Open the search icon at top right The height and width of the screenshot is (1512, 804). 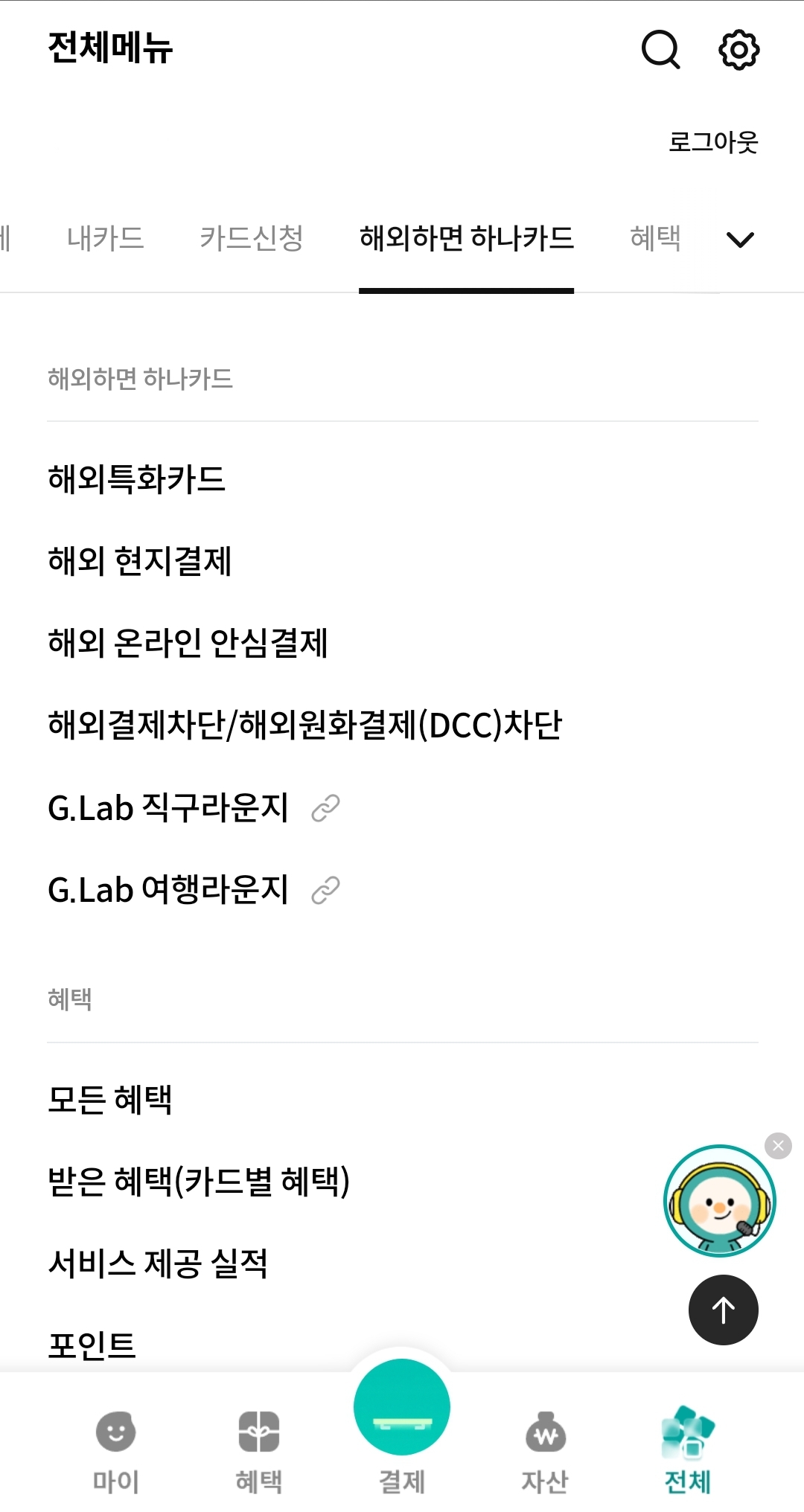pos(660,50)
